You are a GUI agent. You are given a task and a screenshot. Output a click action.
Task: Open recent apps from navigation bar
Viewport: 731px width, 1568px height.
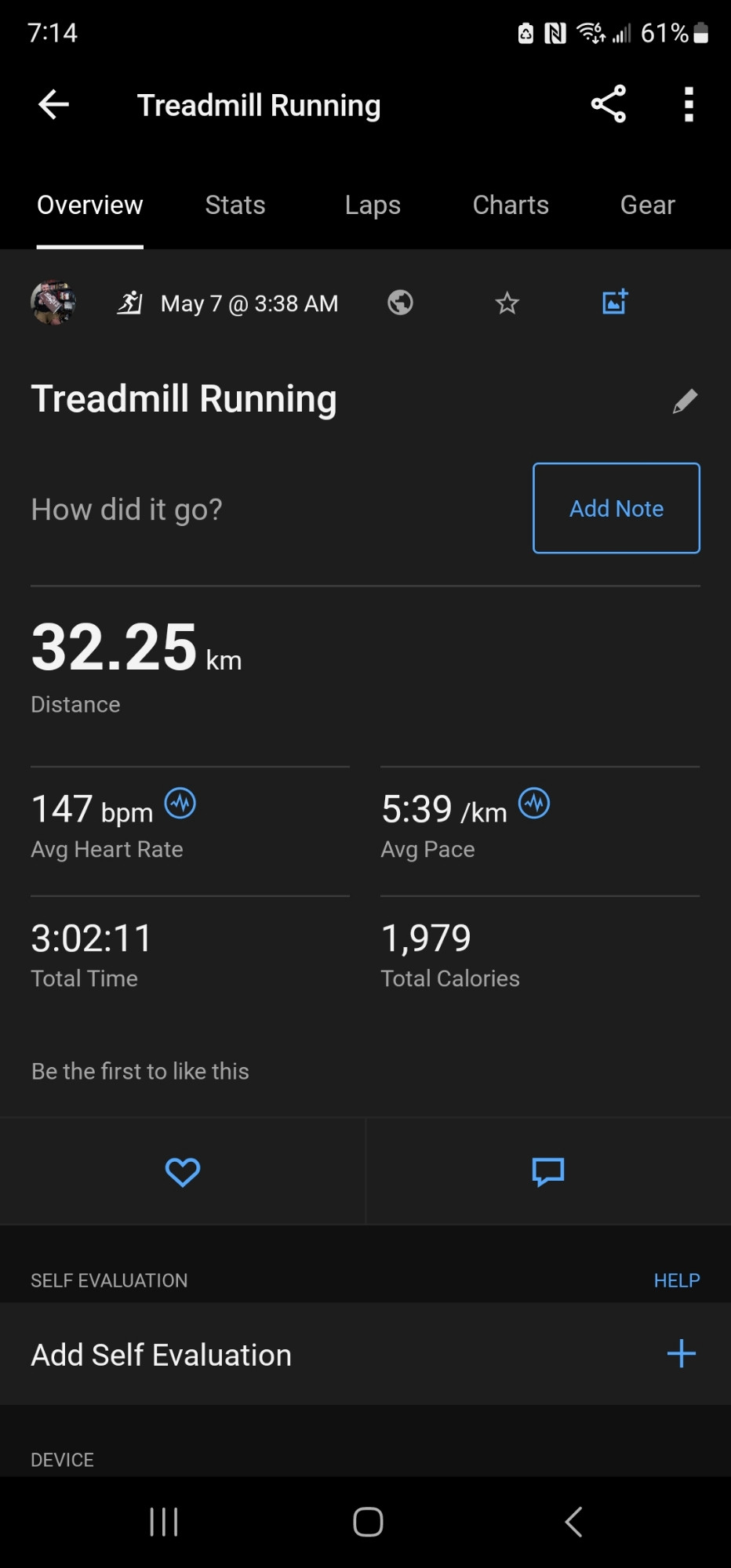pyautogui.click(x=164, y=1523)
